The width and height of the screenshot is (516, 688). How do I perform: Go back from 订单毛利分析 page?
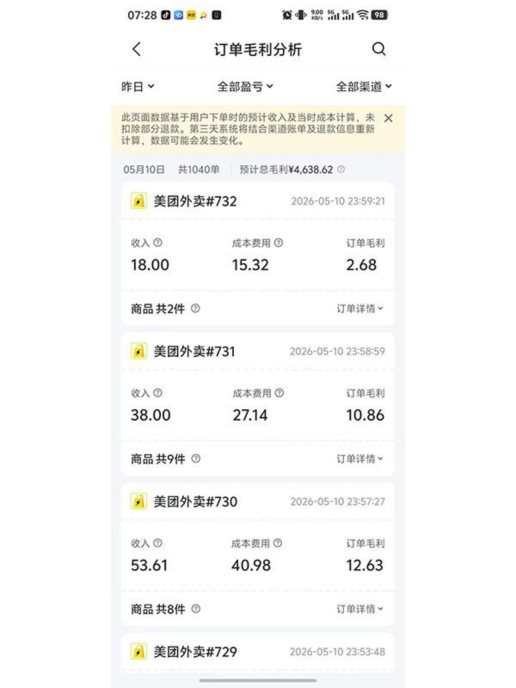point(136,49)
